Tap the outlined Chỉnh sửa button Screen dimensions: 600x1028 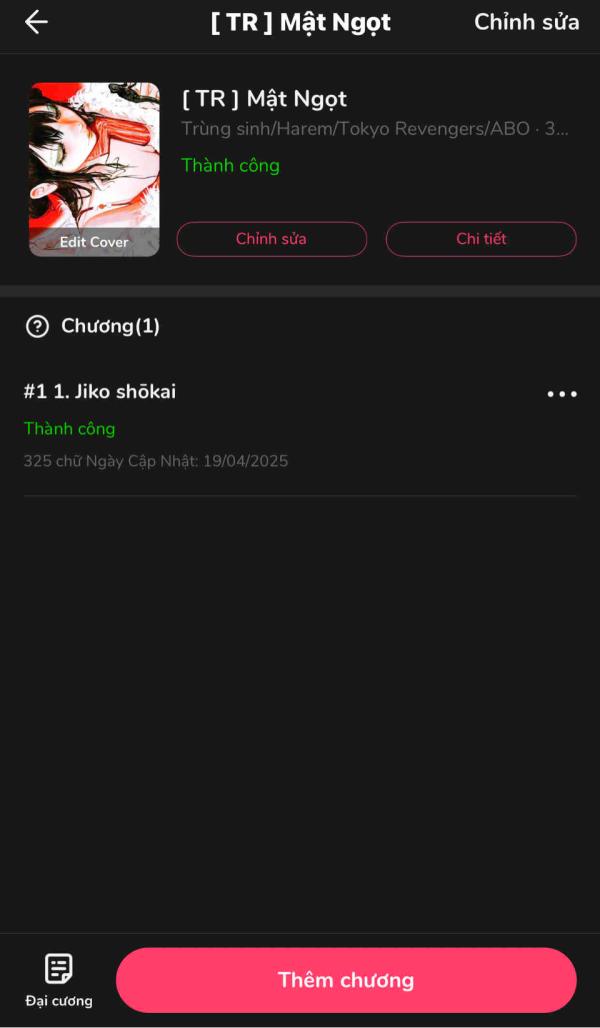click(x=271, y=239)
